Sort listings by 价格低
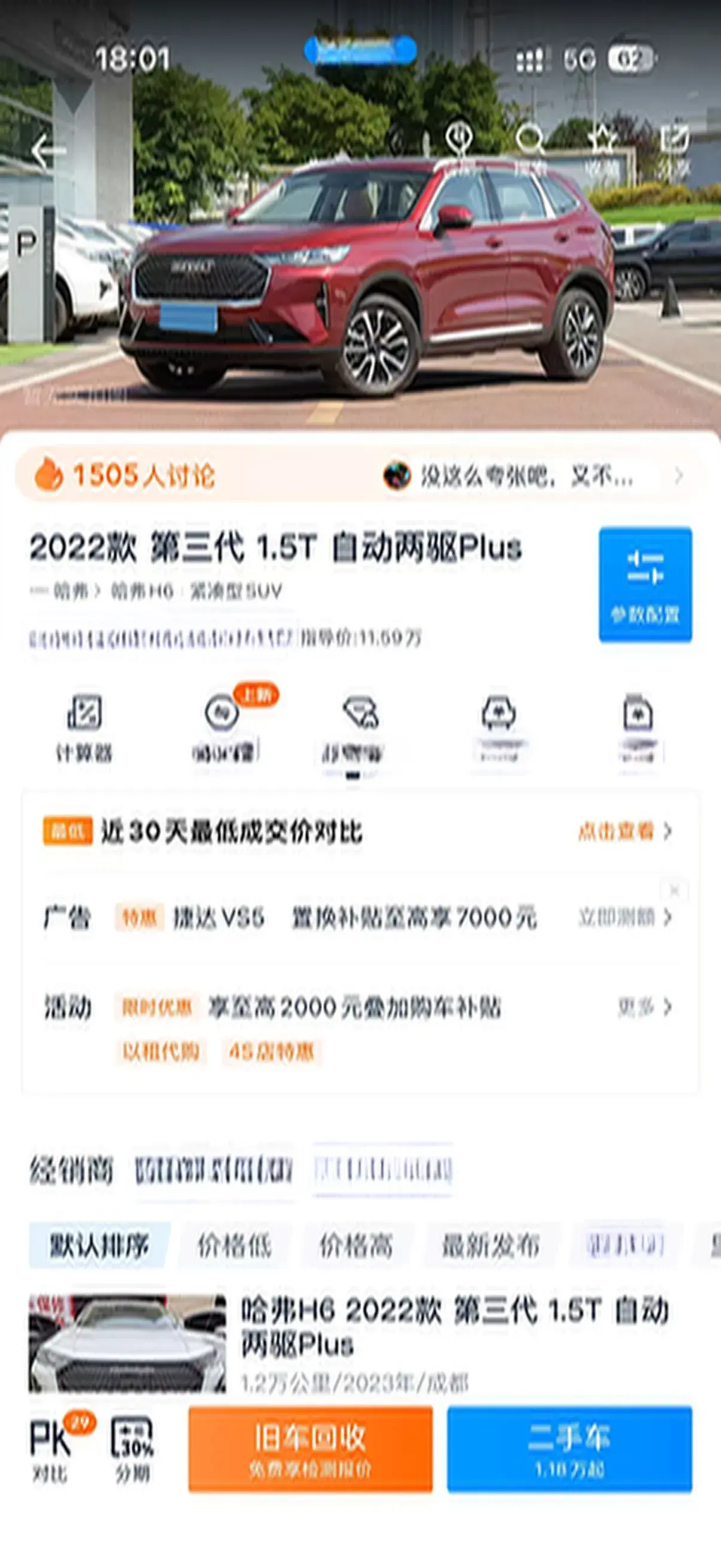This screenshot has height=1568, width=721. [x=234, y=1246]
